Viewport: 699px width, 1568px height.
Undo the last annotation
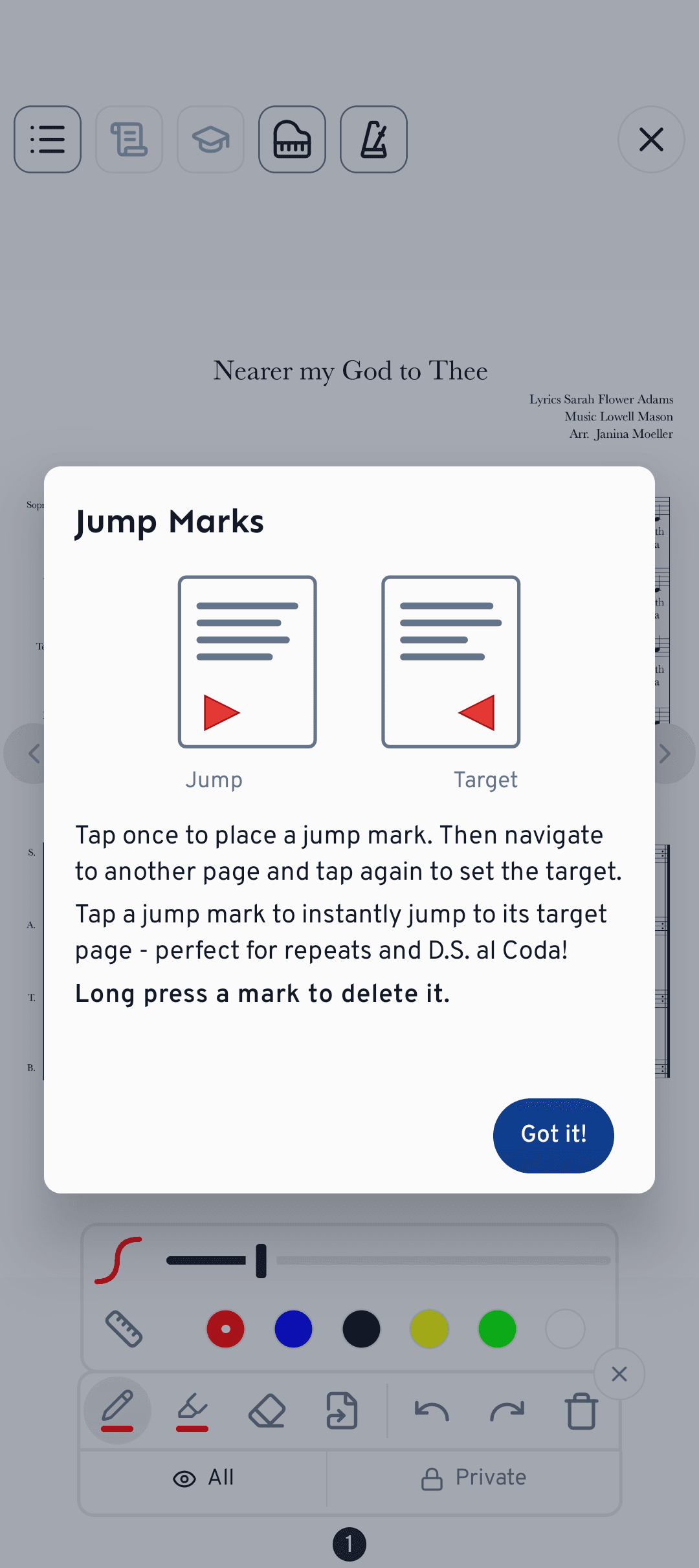tap(432, 1411)
